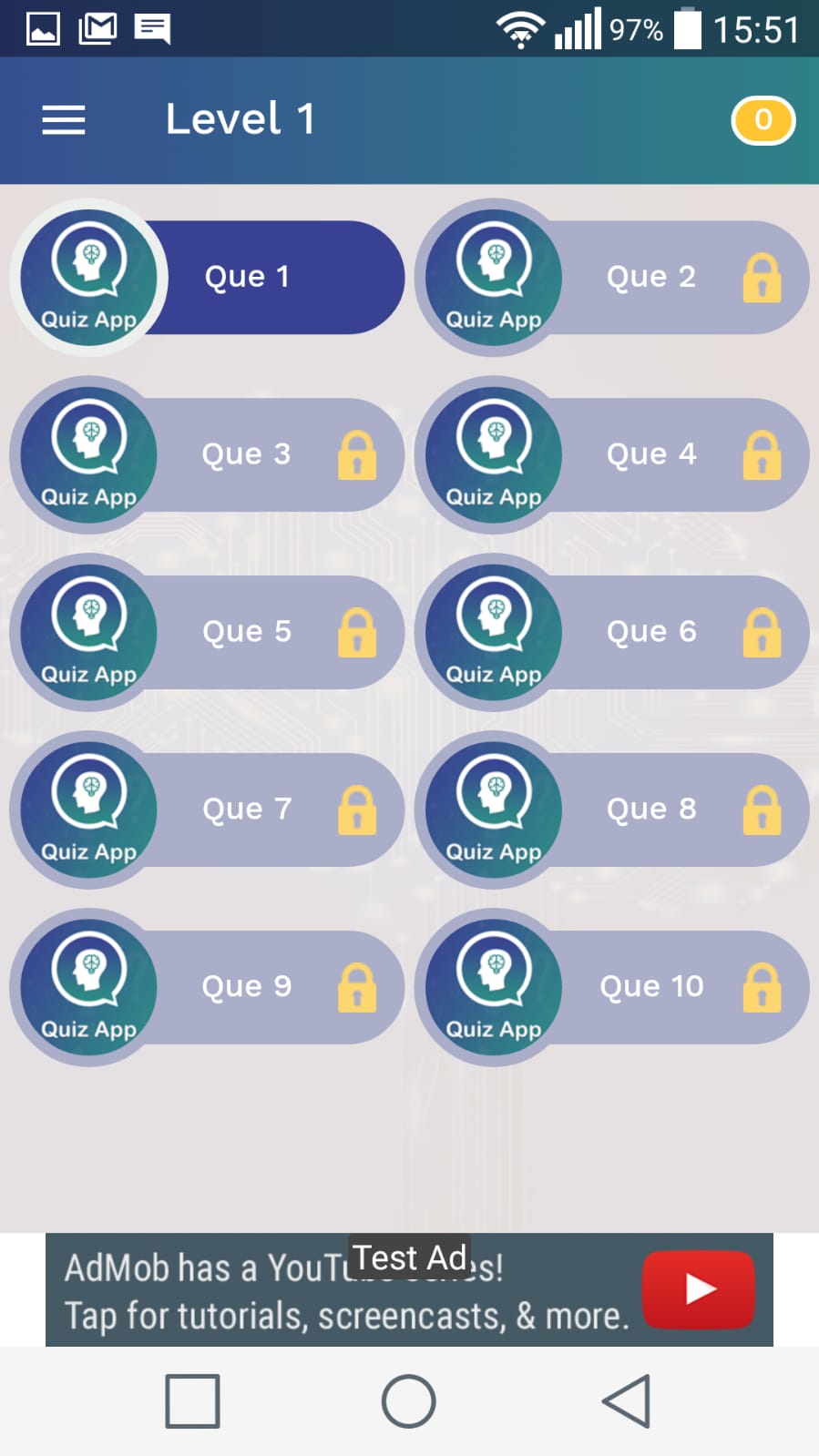Tap the Que 6 button
The height and width of the screenshot is (1456, 819).
coord(612,632)
